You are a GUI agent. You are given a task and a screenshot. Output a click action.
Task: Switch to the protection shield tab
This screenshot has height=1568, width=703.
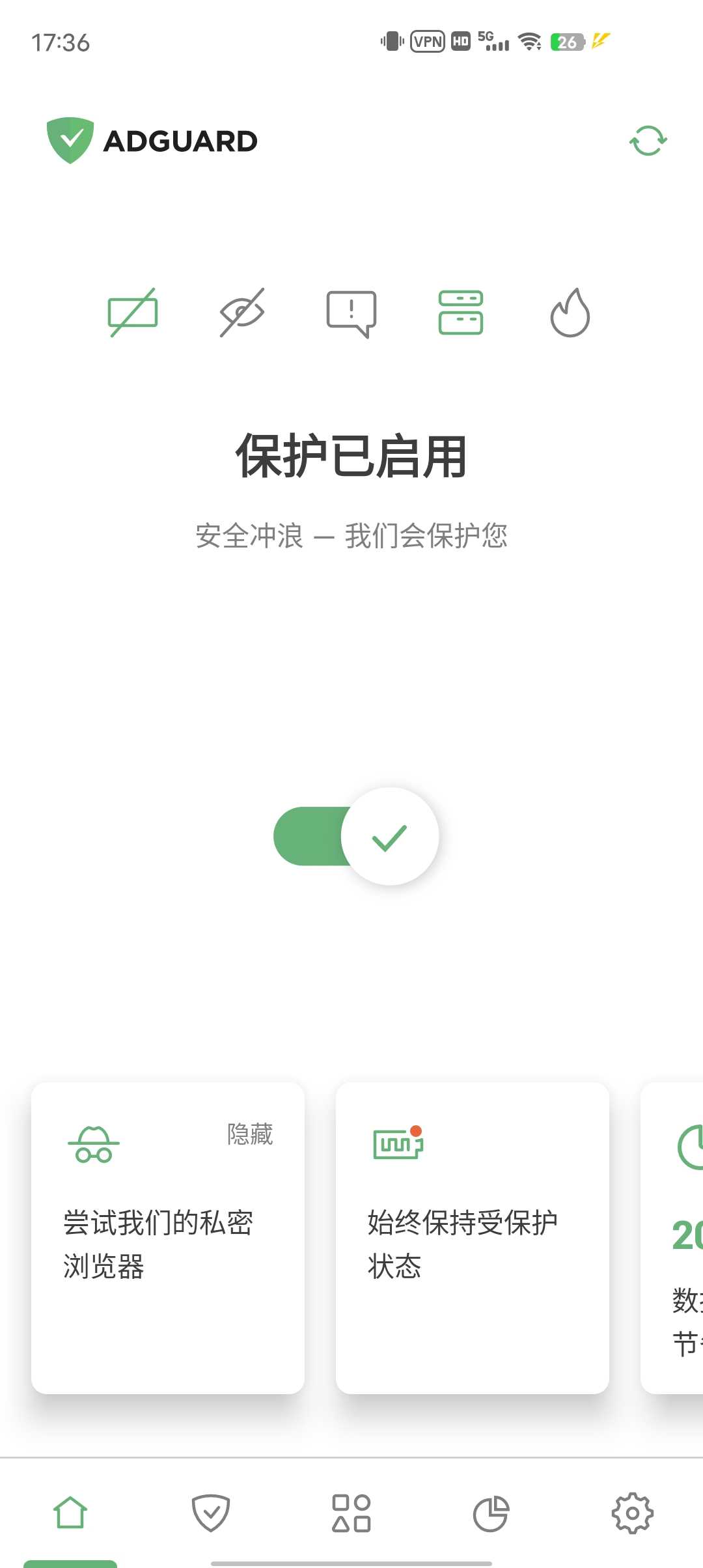211,1512
